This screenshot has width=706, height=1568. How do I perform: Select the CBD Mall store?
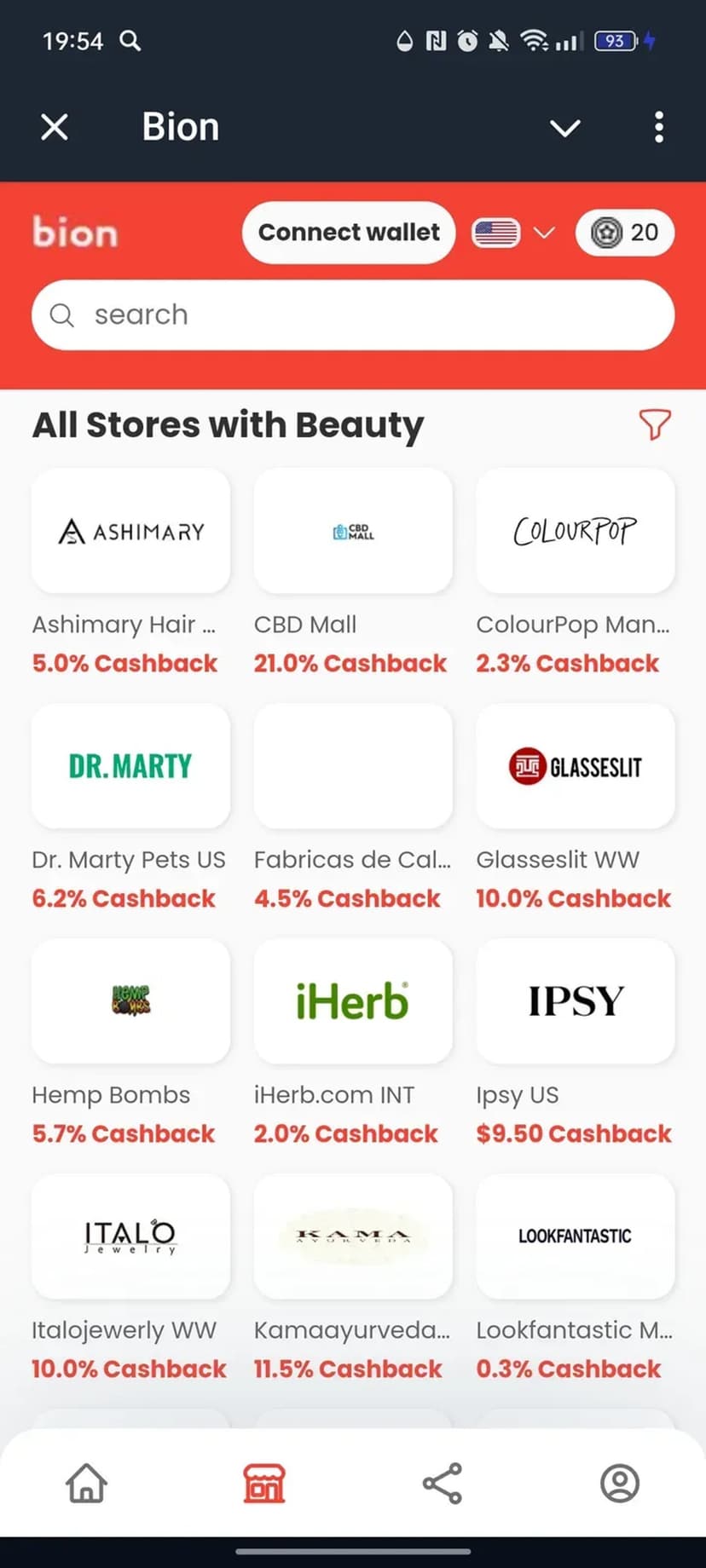click(x=353, y=532)
